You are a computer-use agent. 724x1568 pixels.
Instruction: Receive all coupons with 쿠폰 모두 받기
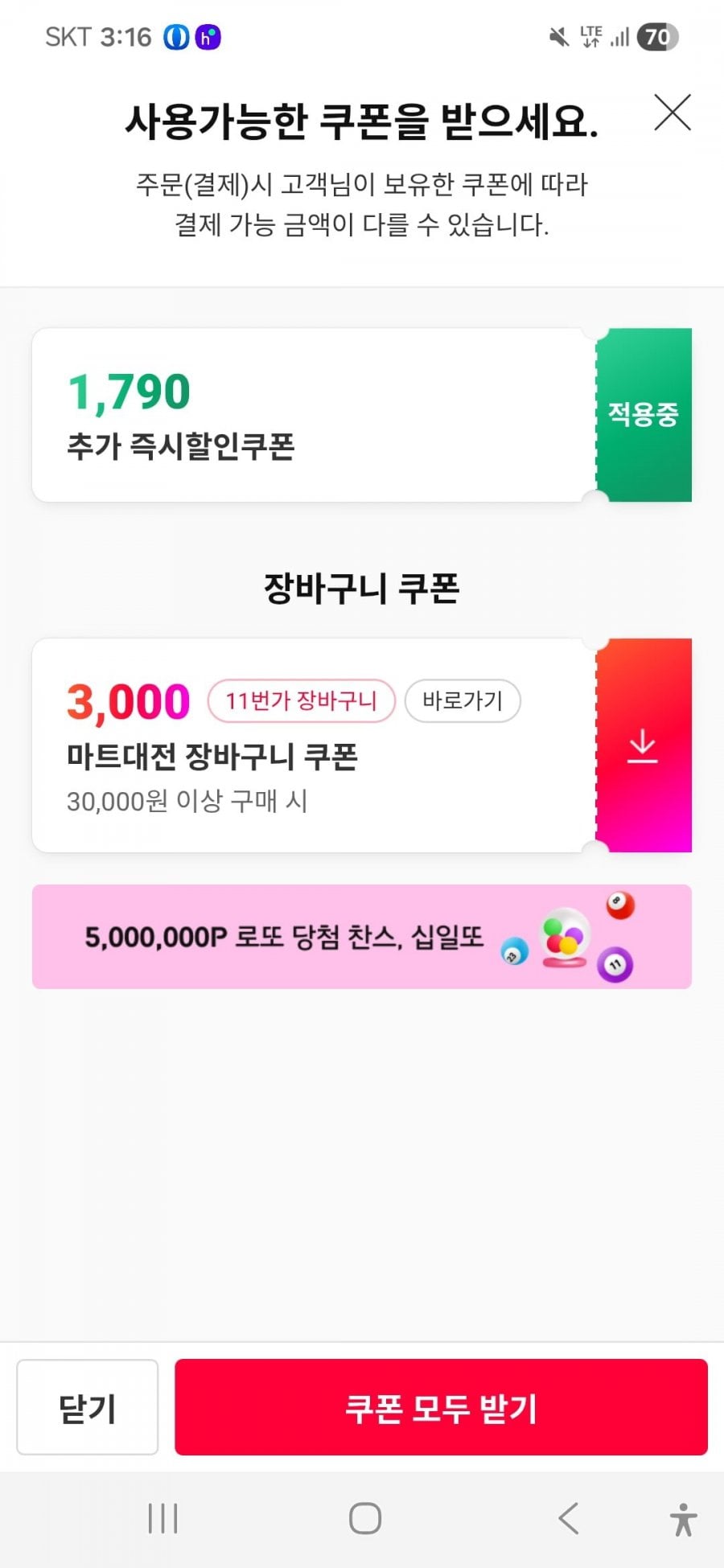tap(441, 1408)
